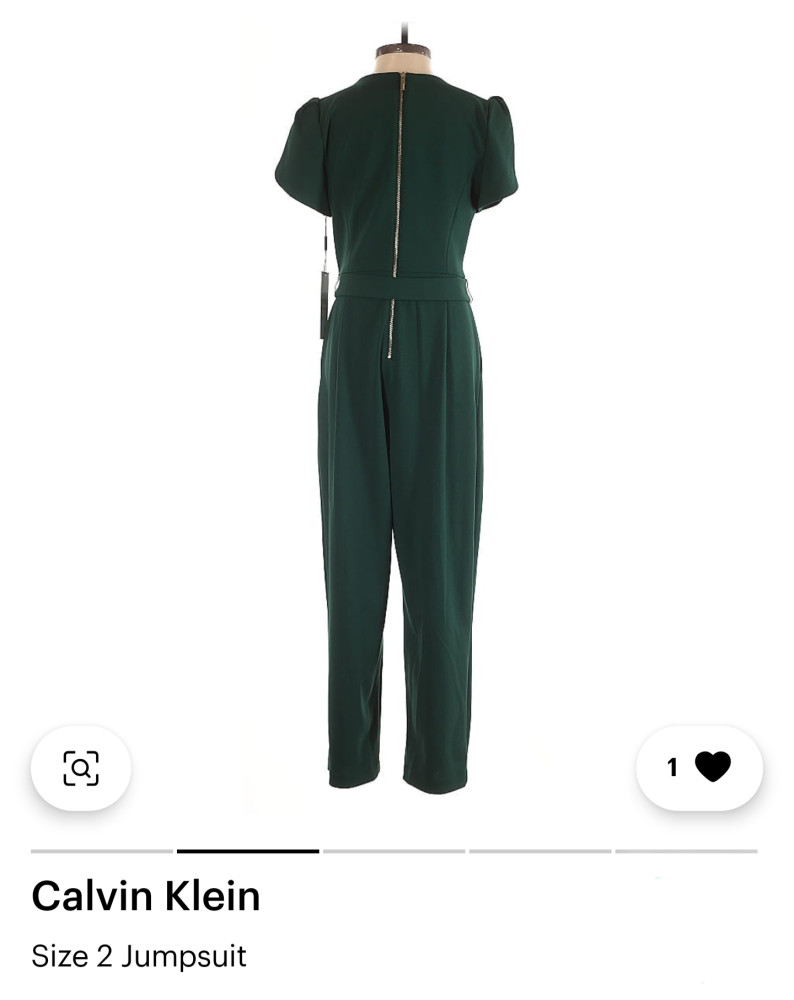Image resolution: width=794 pixels, height=1000 pixels.
Task: Jump to the fourth photo indicator
Action: point(540,851)
